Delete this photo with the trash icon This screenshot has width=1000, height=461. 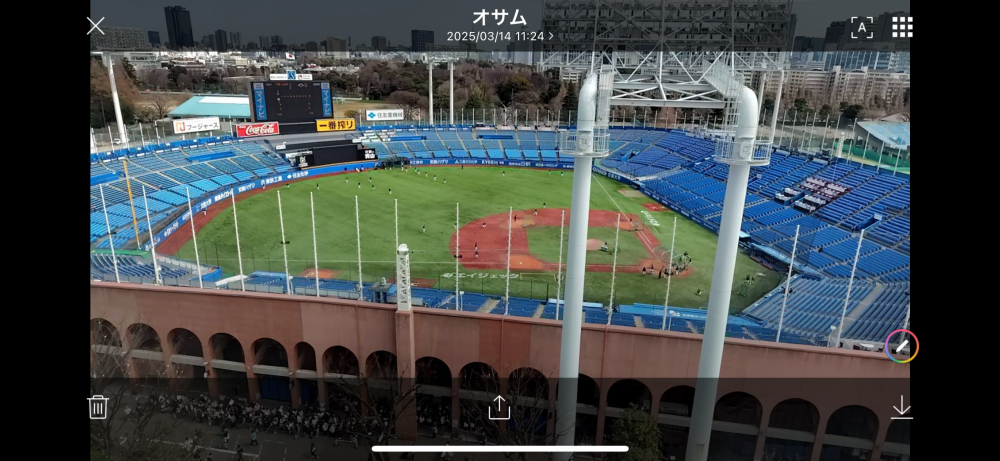point(98,406)
